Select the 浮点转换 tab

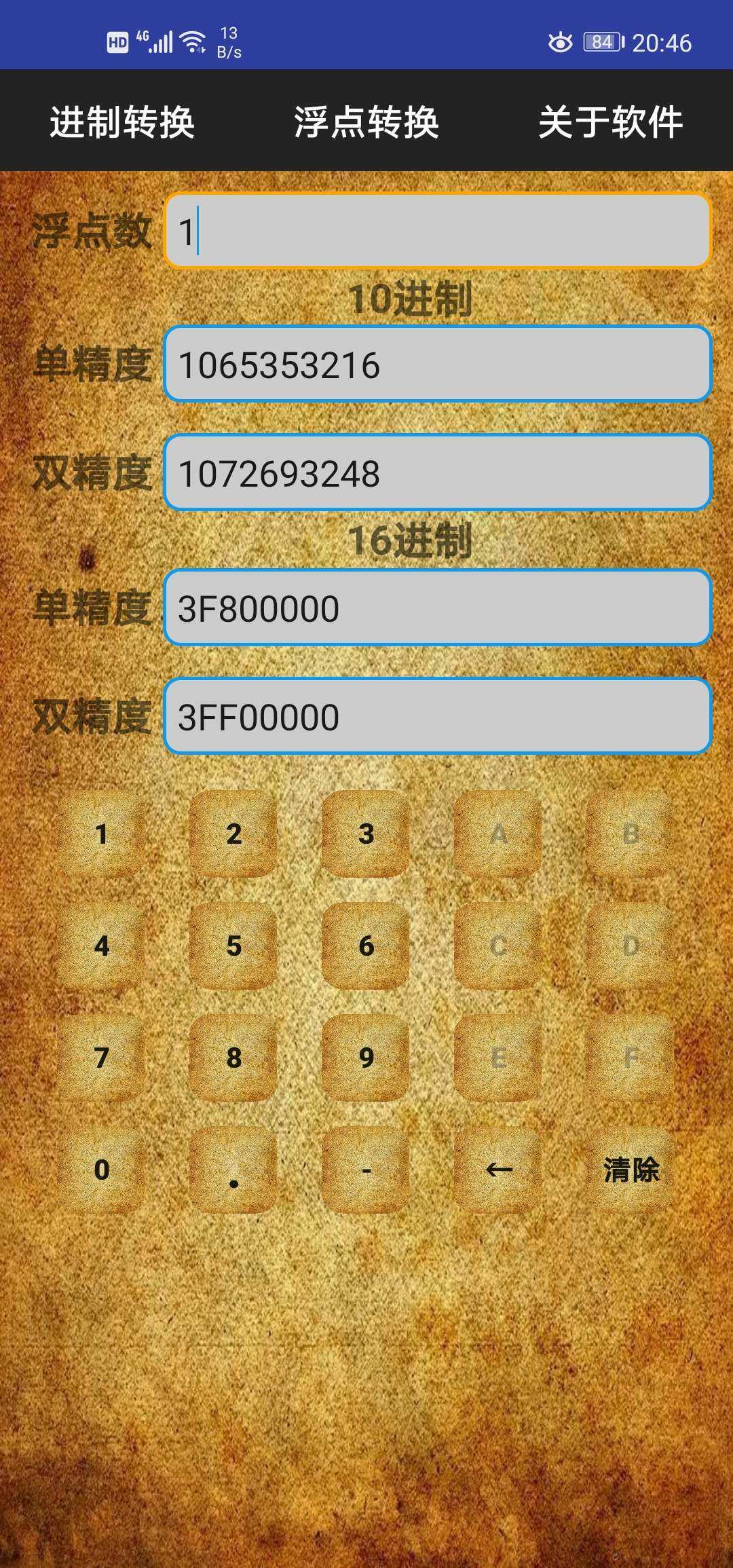click(366, 122)
